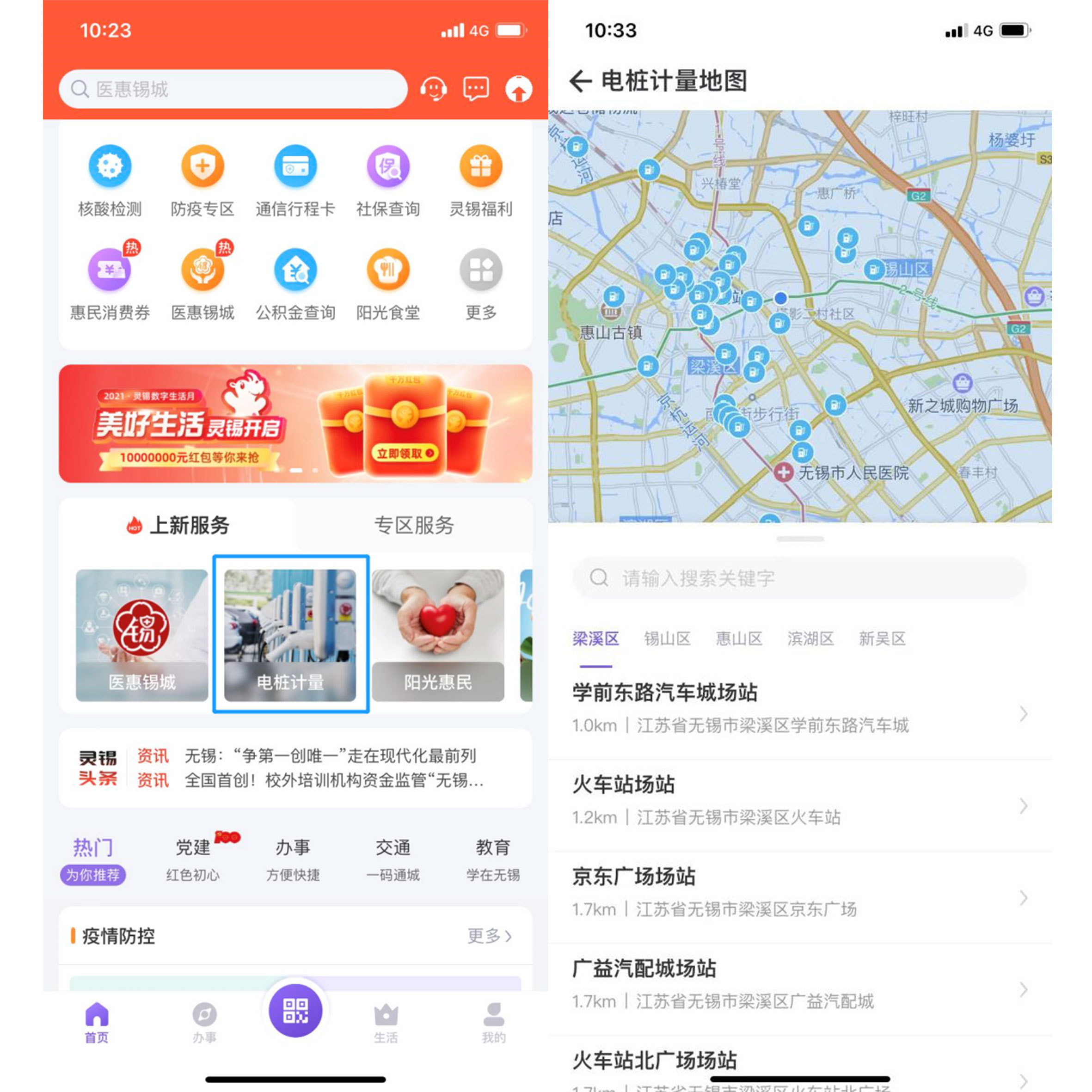Switch to the 专区服务 tab
The width and height of the screenshot is (1092, 1092).
414,525
